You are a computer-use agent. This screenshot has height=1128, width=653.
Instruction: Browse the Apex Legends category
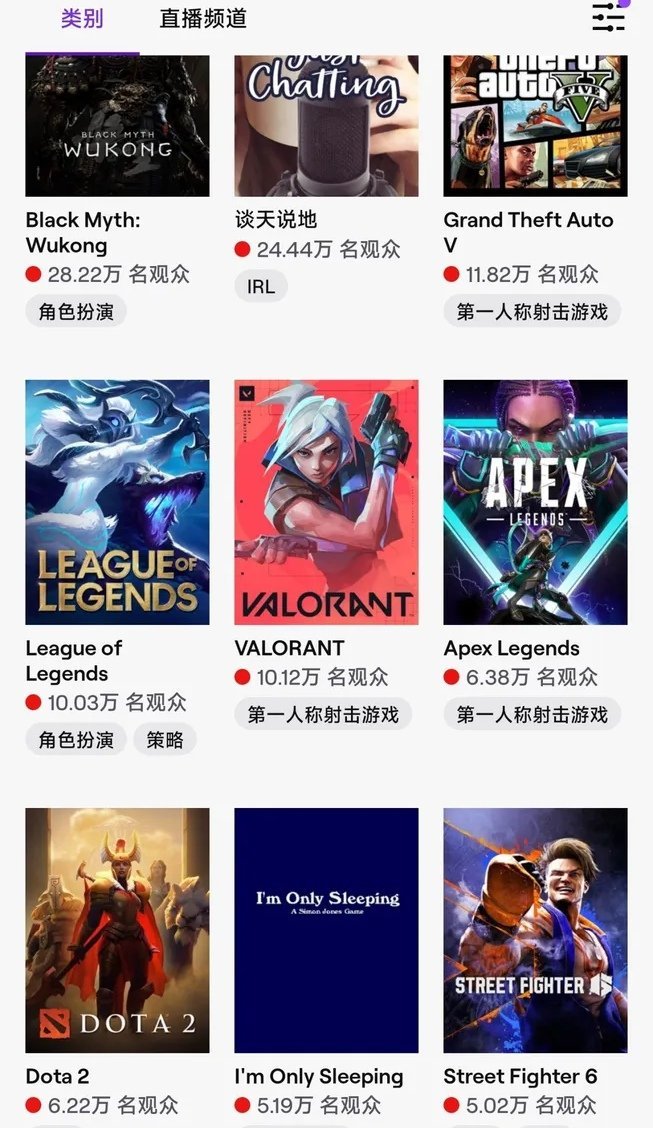tap(535, 502)
